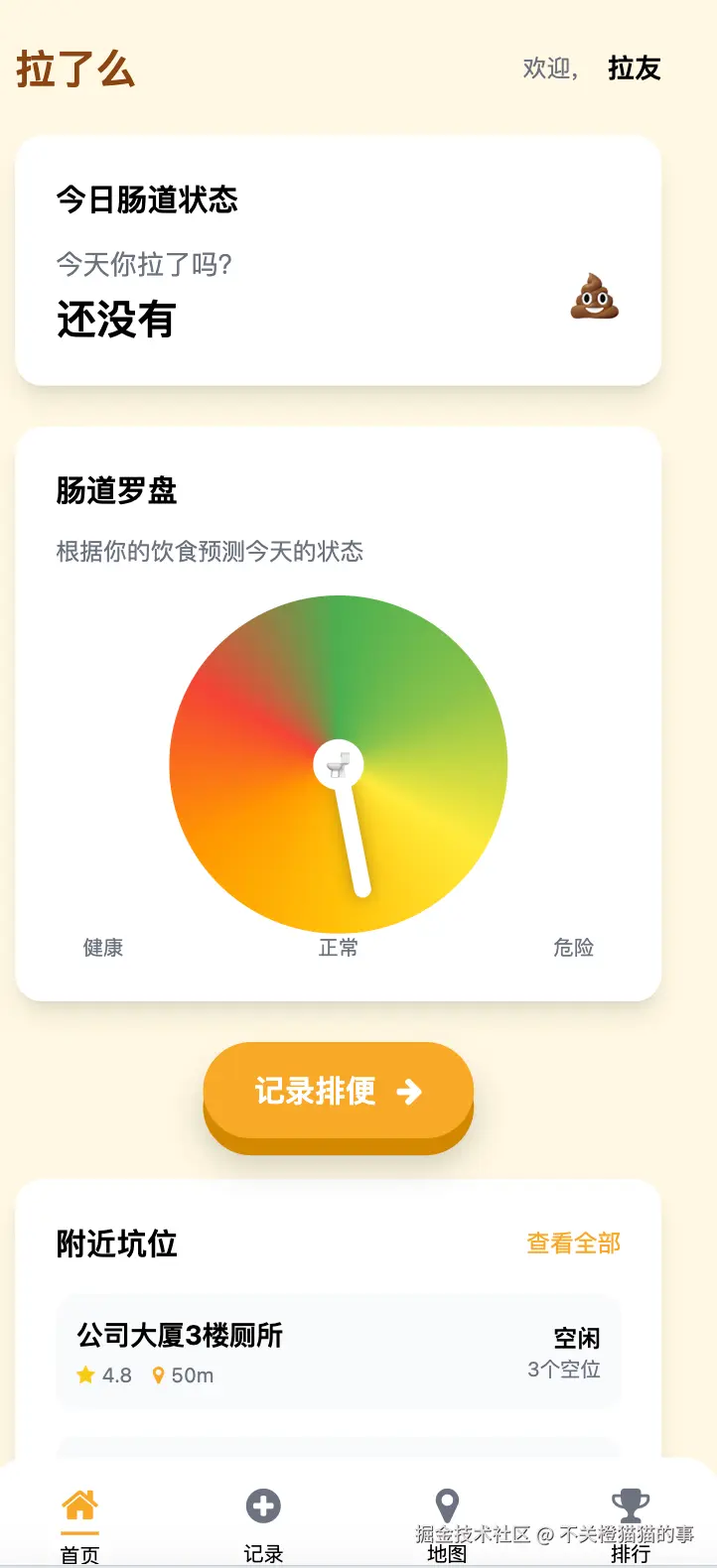717x1568 pixels.
Task: Select the home icon in bottom navigation
Action: click(79, 1506)
